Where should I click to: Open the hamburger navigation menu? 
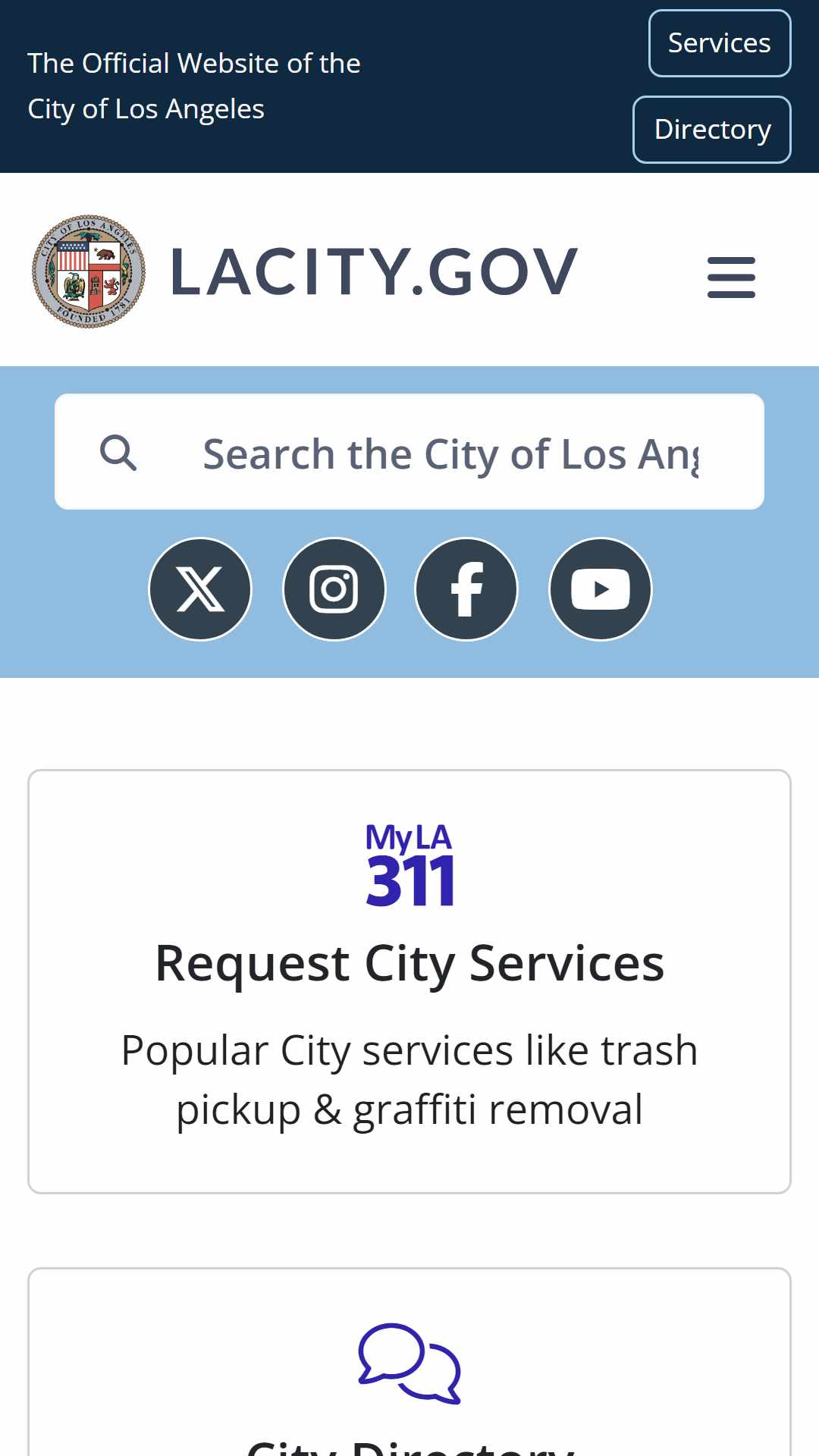click(x=731, y=277)
